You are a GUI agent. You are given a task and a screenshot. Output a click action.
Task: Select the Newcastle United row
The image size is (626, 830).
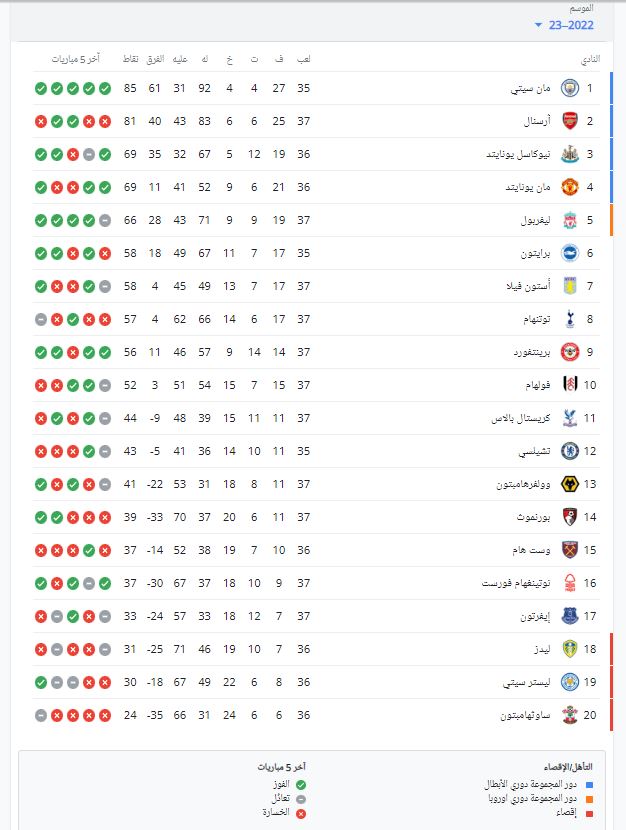(515, 154)
